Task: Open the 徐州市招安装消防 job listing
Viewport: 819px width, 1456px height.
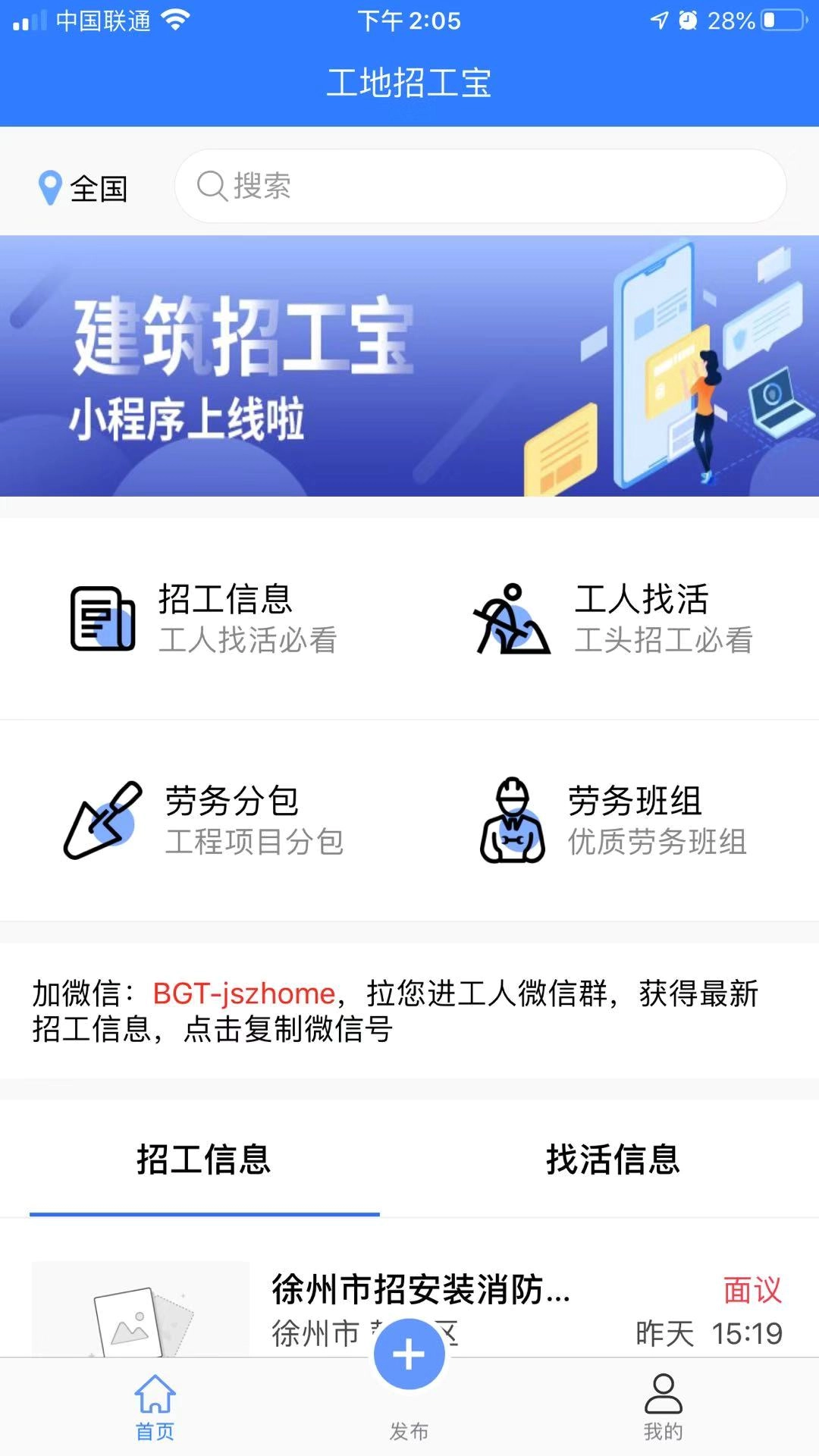Action: pyautogui.click(x=421, y=1291)
